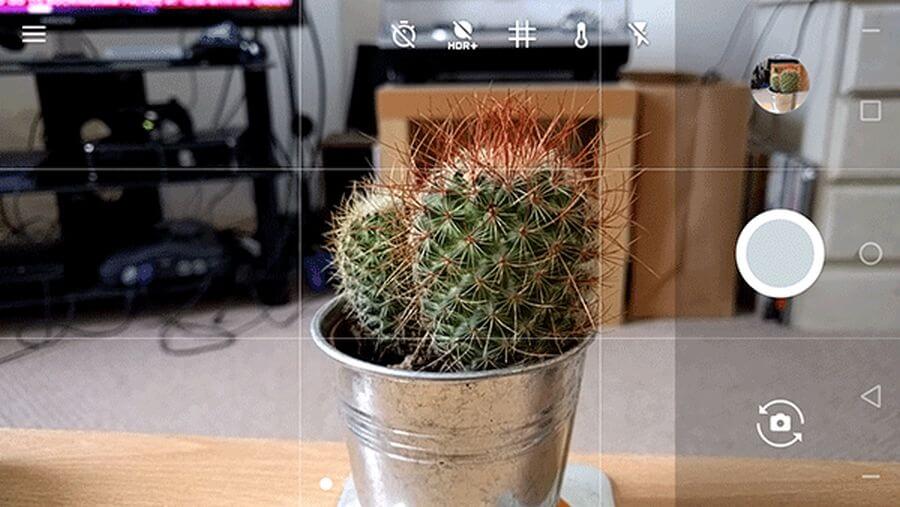Open the hamburger menu drawer
Viewport: 900px width, 507px height.
(x=34, y=35)
